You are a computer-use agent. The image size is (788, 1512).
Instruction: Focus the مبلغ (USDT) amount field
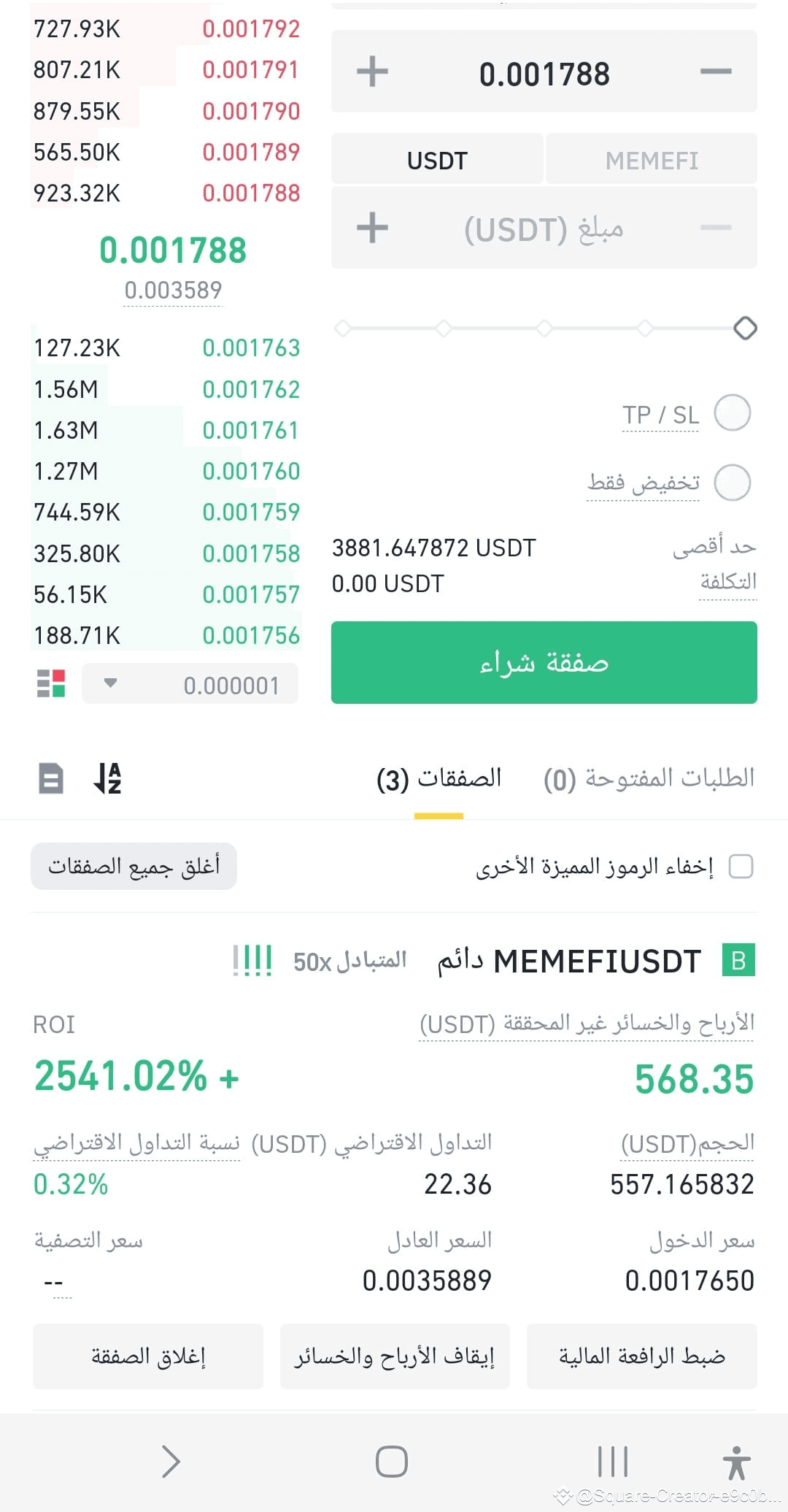pyautogui.click(x=544, y=229)
